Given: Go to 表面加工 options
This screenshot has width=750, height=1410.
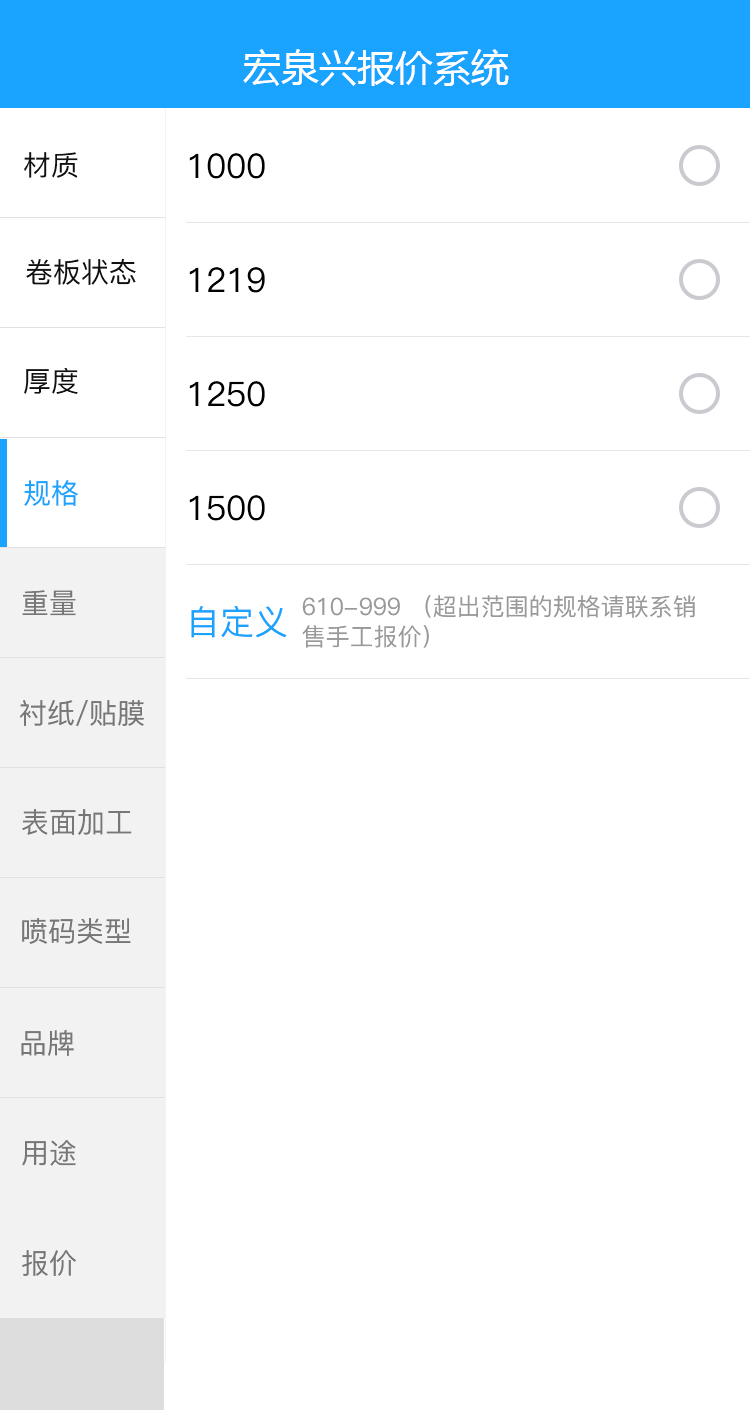Looking at the screenshot, I should (82, 823).
